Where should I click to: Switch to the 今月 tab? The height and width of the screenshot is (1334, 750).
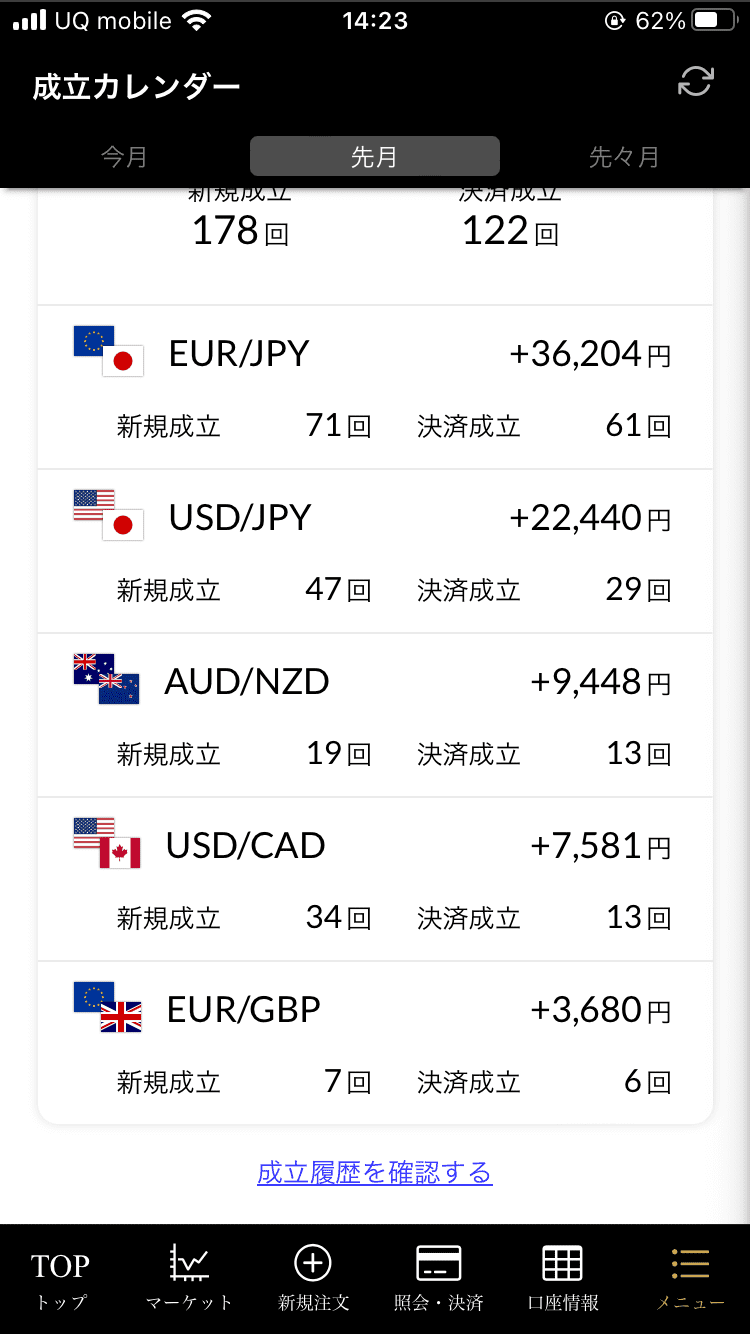click(x=125, y=157)
